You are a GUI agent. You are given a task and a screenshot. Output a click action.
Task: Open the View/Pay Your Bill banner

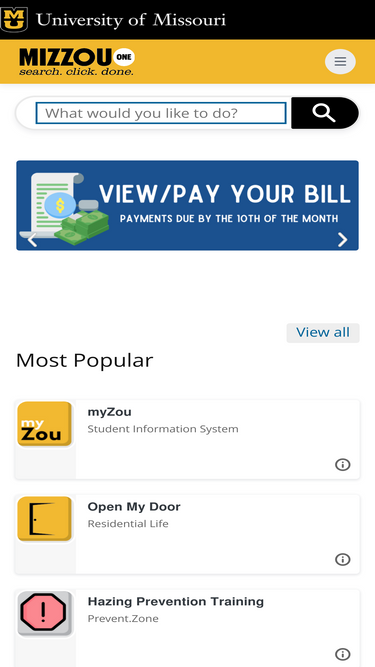188,205
